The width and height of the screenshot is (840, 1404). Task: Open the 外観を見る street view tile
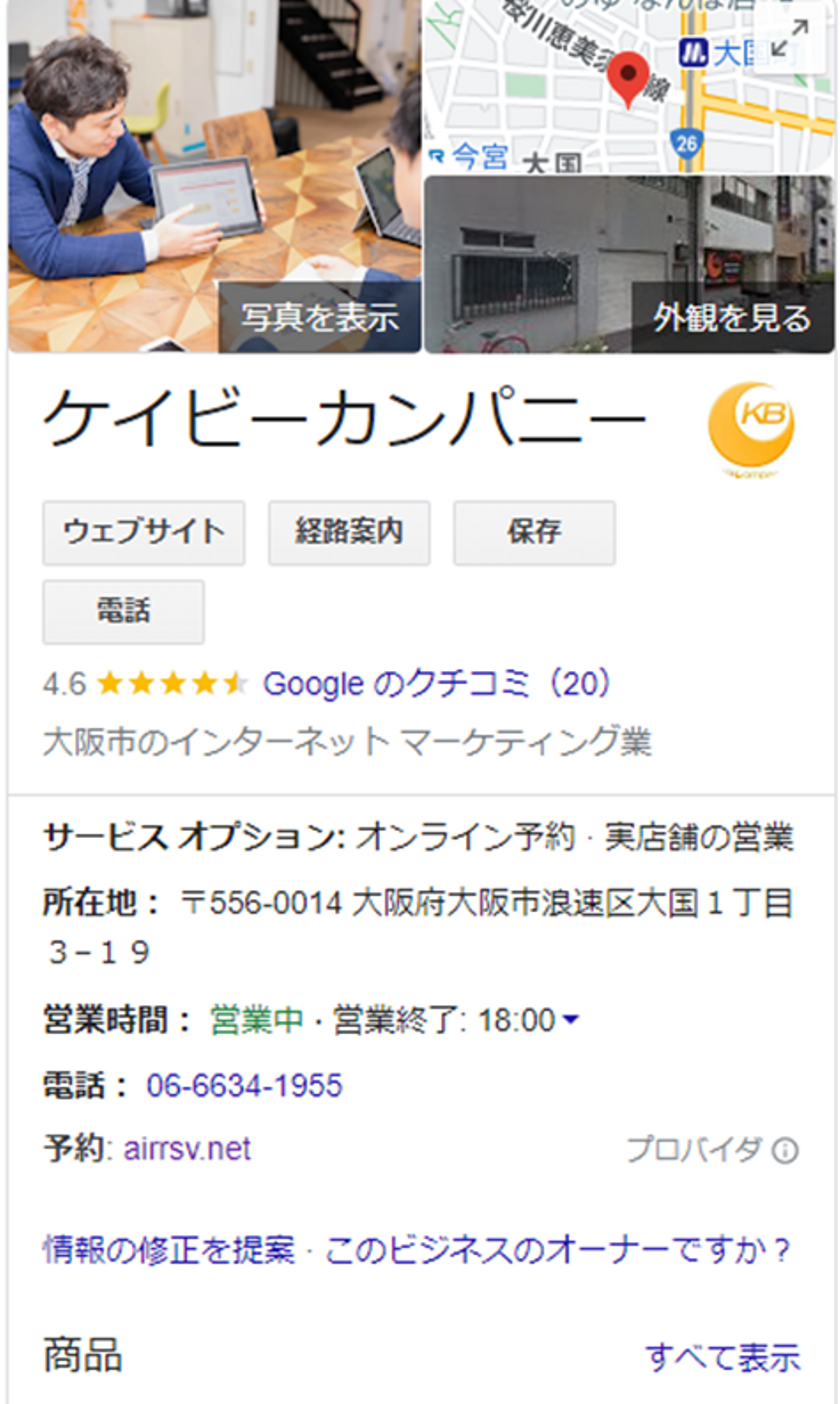(629, 264)
